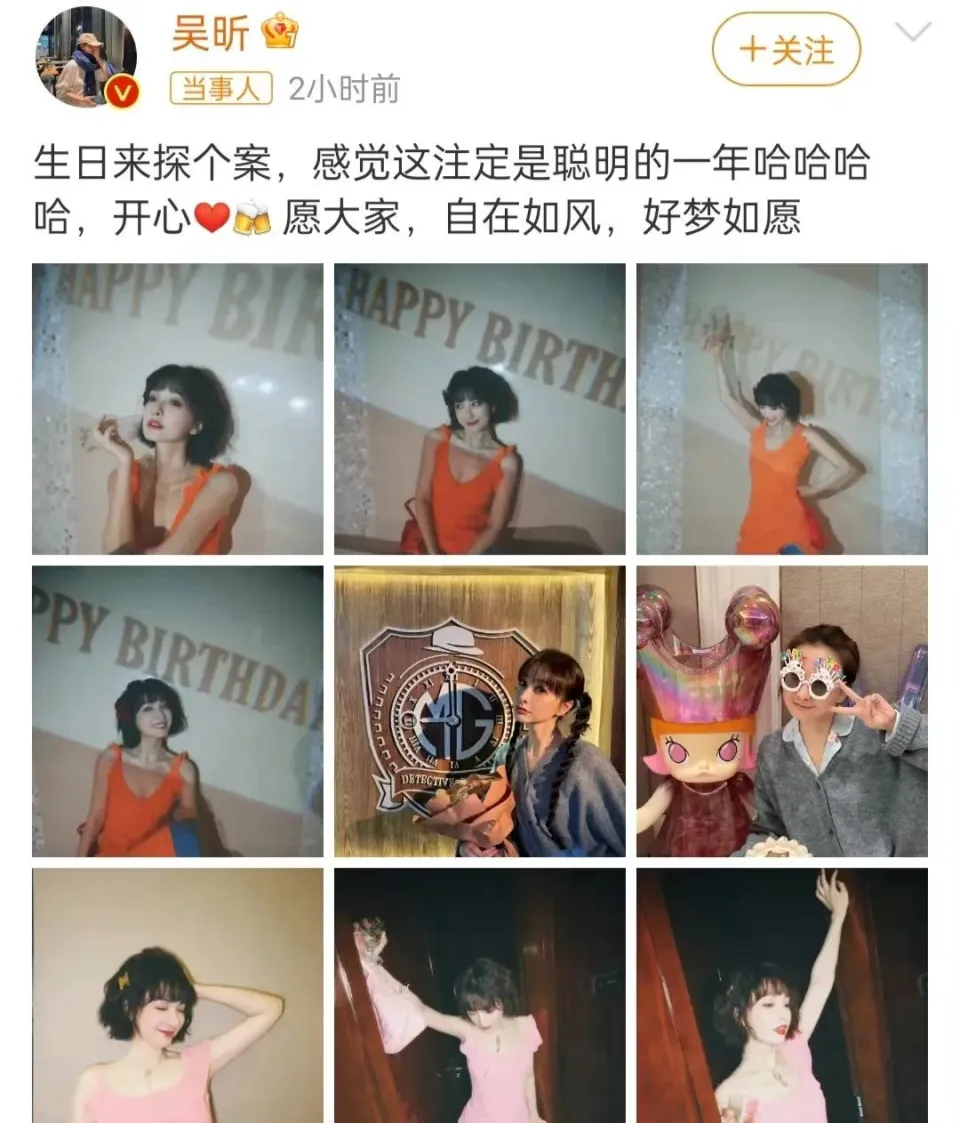
Task: Open the fourth Happy Birthday photo
Action: click(178, 711)
